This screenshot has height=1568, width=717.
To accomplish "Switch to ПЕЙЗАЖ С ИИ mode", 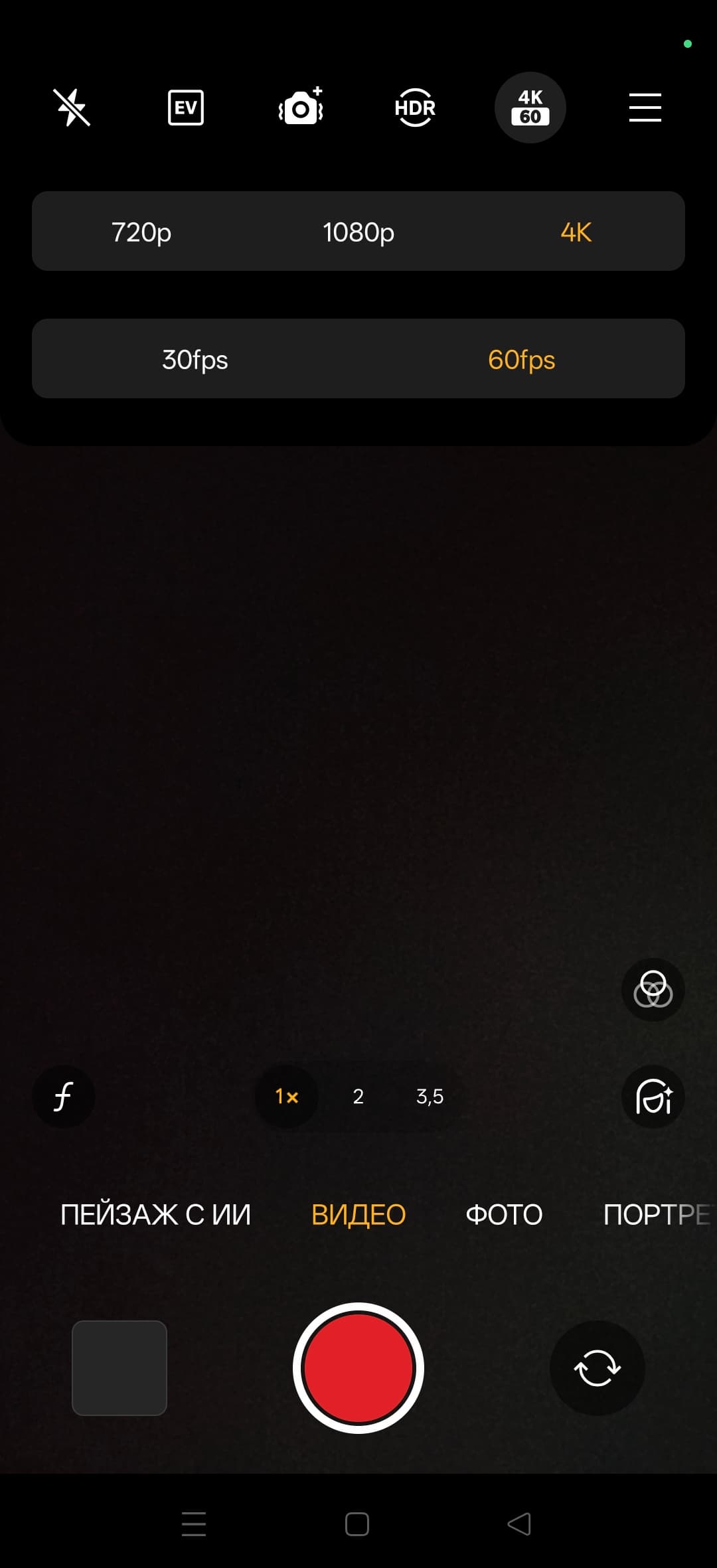I will (x=156, y=1215).
